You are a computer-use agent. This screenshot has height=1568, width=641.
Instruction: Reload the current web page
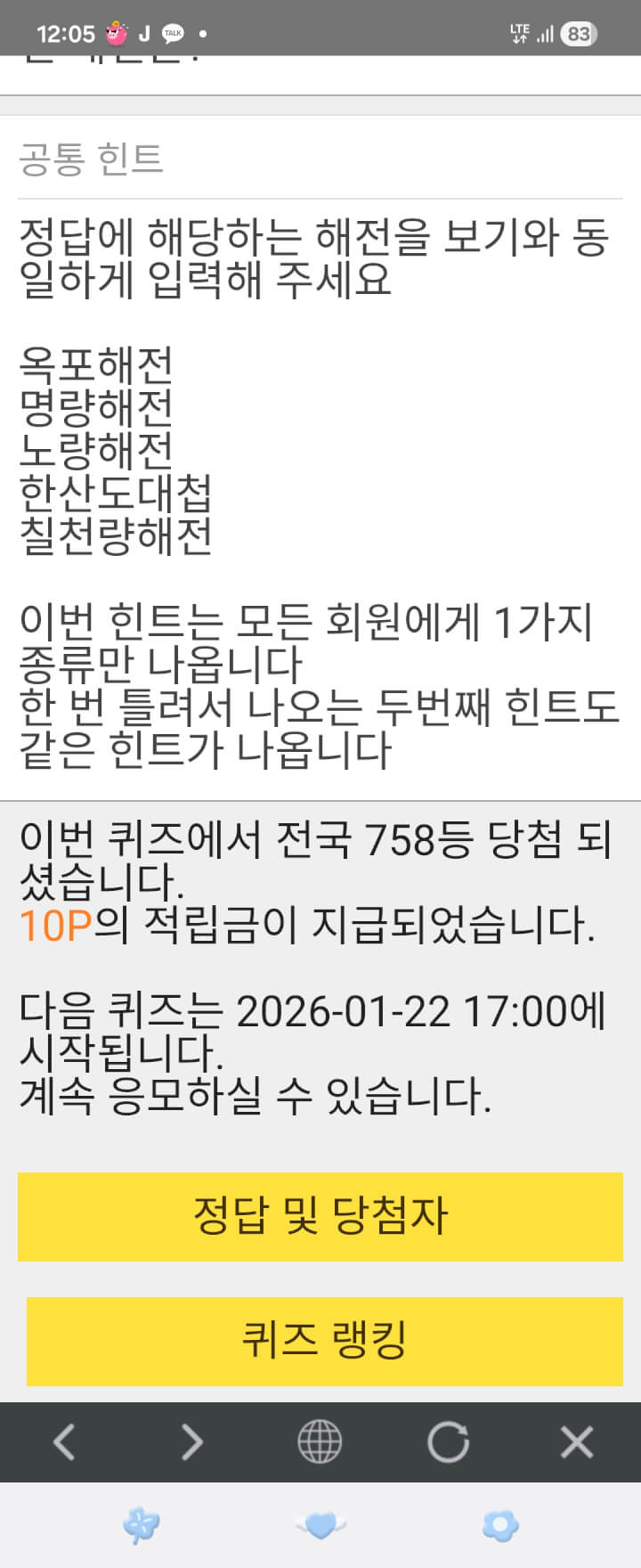pyautogui.click(x=448, y=1441)
